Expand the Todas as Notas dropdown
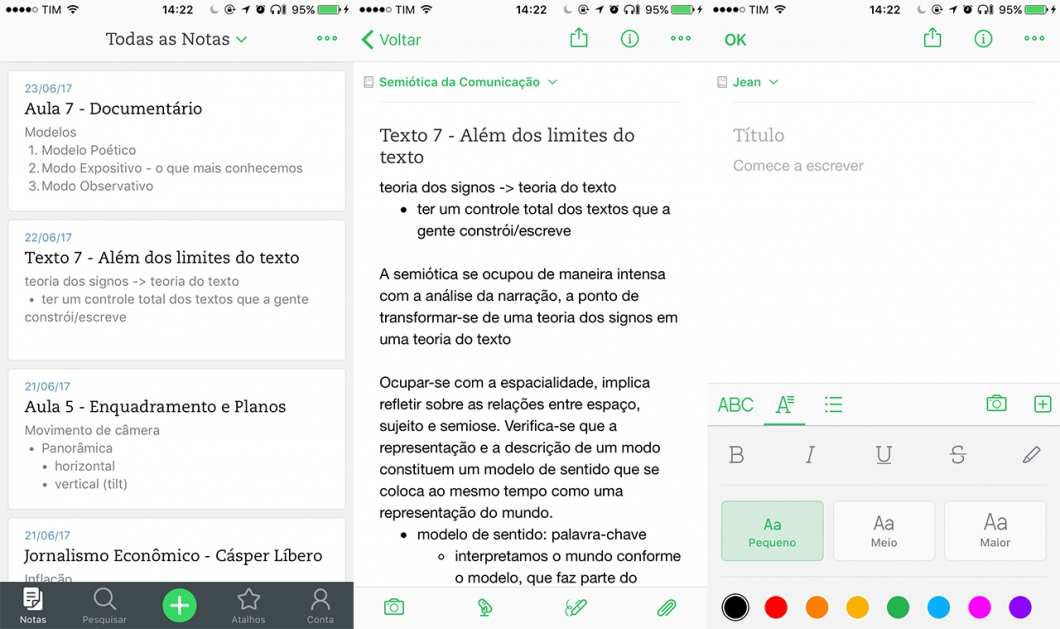 coord(176,40)
